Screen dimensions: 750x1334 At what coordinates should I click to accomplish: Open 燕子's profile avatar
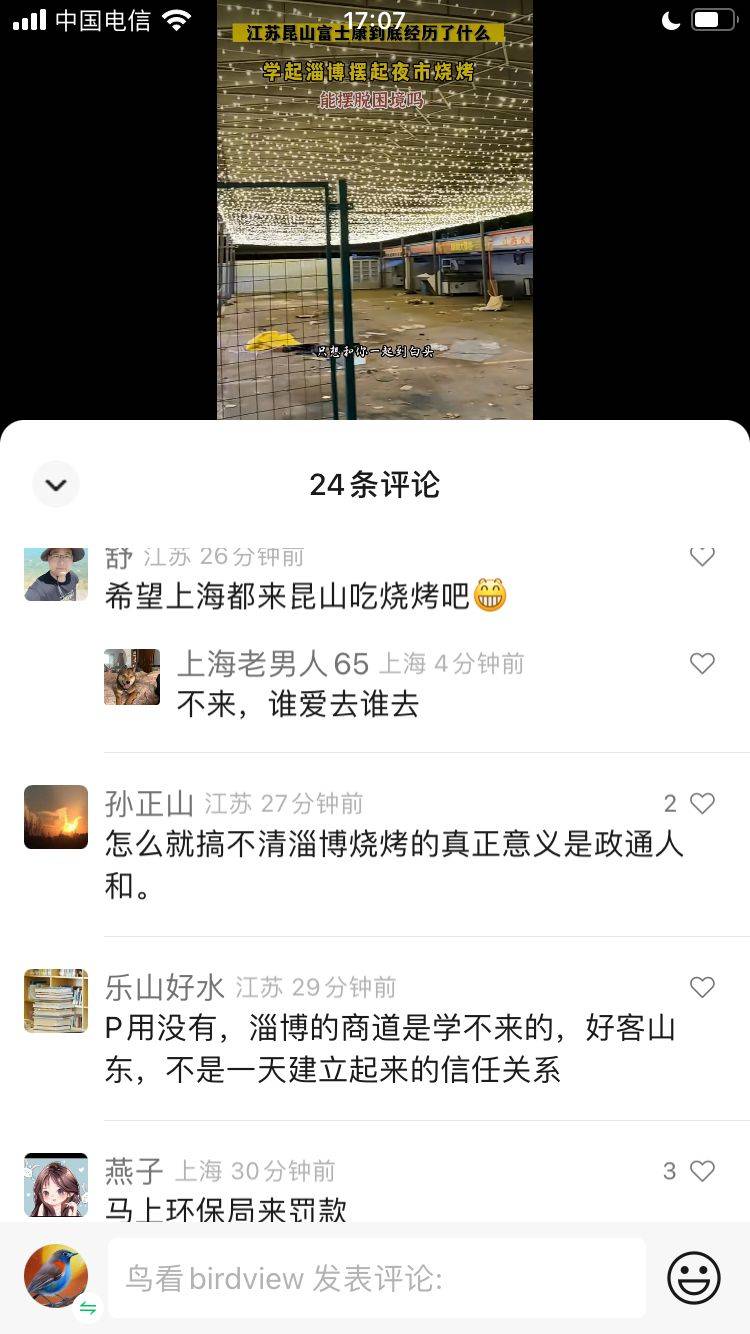pos(56,1184)
